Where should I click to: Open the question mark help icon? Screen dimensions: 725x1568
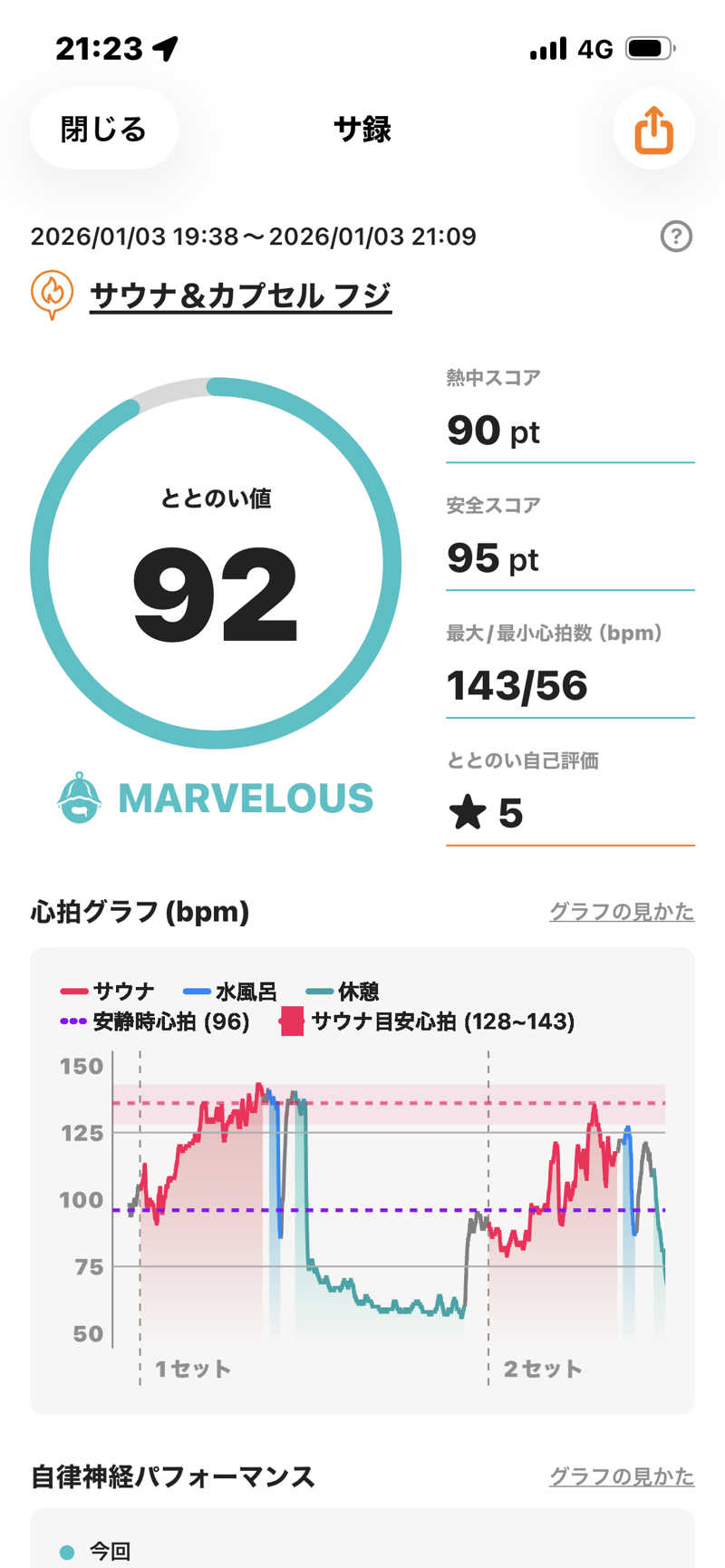coord(676,237)
